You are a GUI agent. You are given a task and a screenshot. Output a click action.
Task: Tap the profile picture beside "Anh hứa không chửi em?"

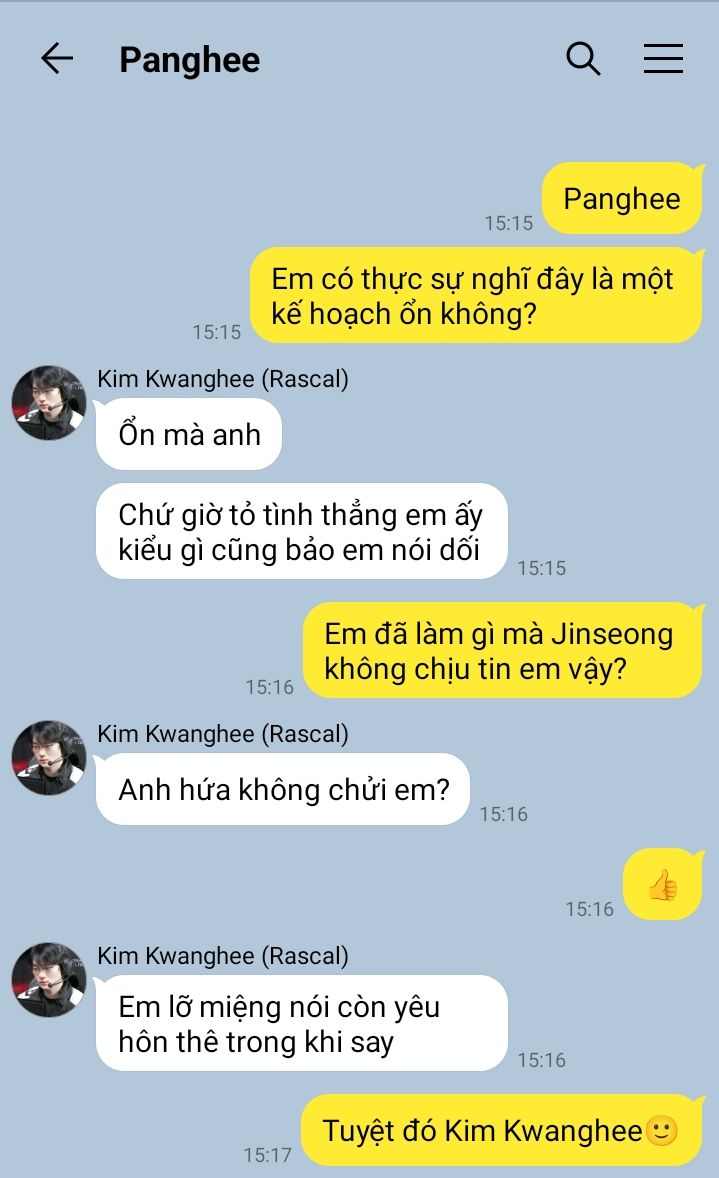click(x=49, y=758)
